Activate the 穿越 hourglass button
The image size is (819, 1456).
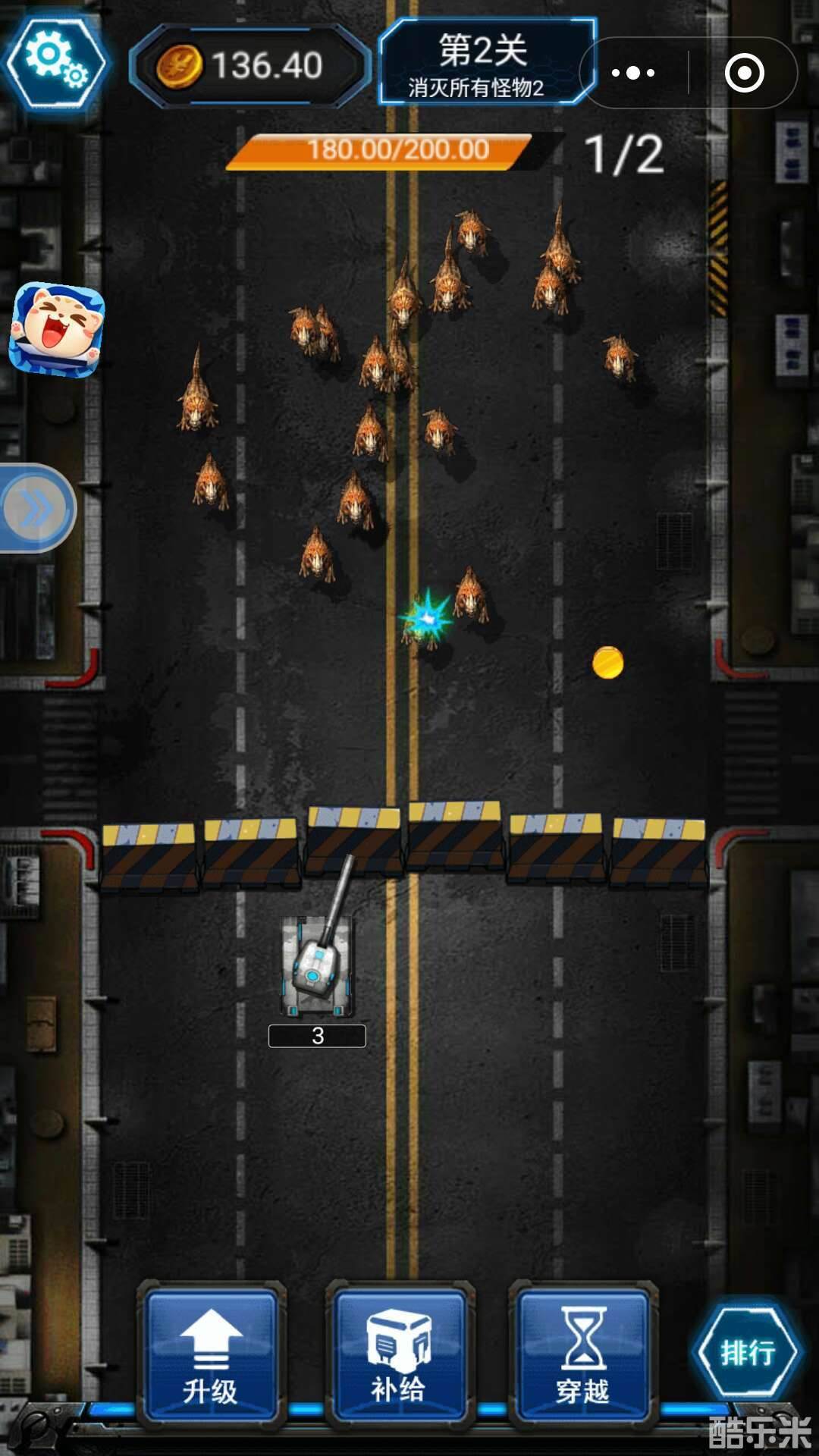(x=582, y=1354)
